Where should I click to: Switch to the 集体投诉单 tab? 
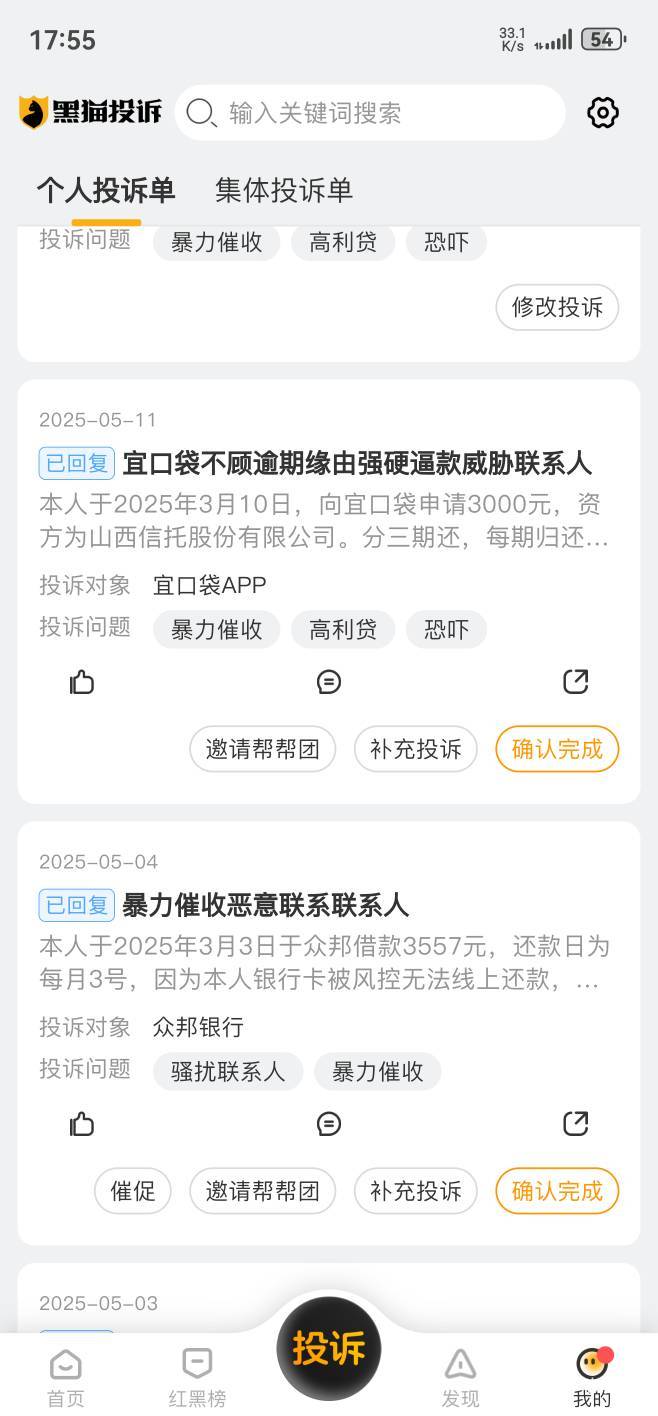point(284,190)
